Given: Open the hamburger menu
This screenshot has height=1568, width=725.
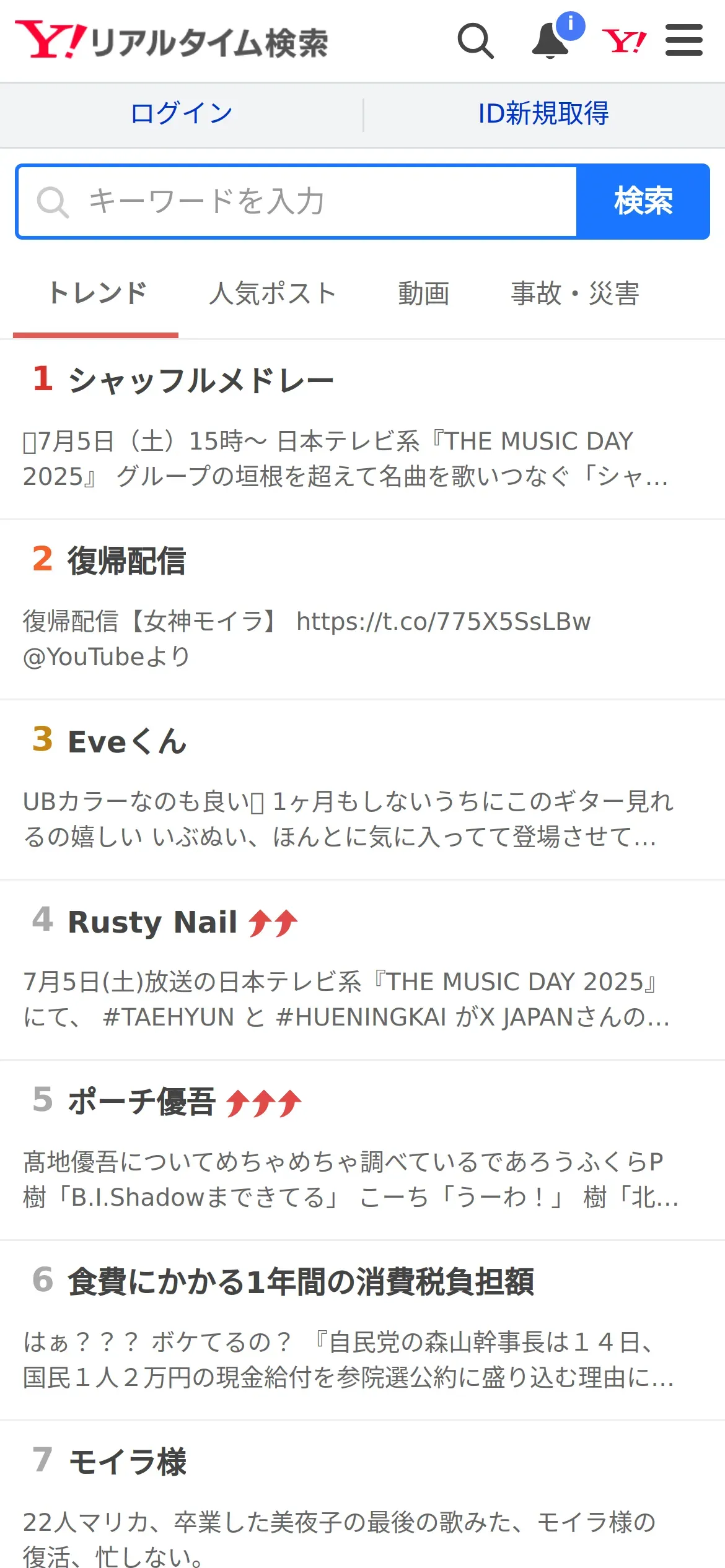Looking at the screenshot, I should click(x=683, y=41).
